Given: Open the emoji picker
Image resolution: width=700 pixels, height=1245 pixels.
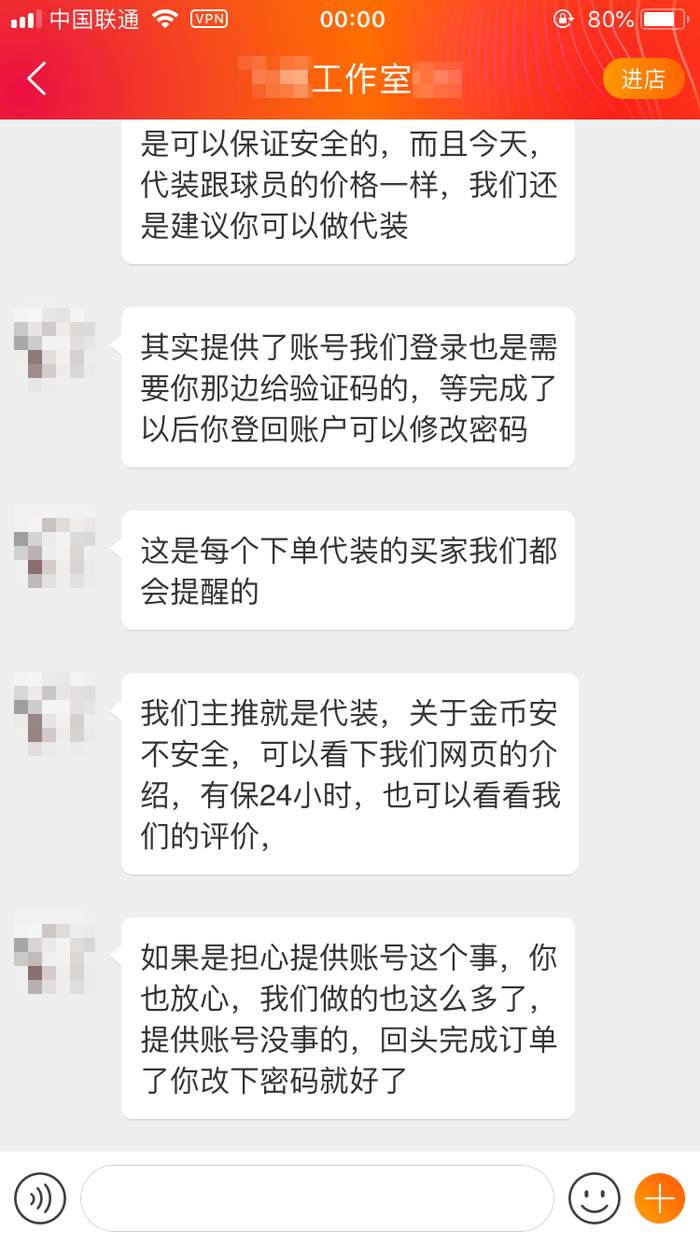Looking at the screenshot, I should coord(594,1198).
